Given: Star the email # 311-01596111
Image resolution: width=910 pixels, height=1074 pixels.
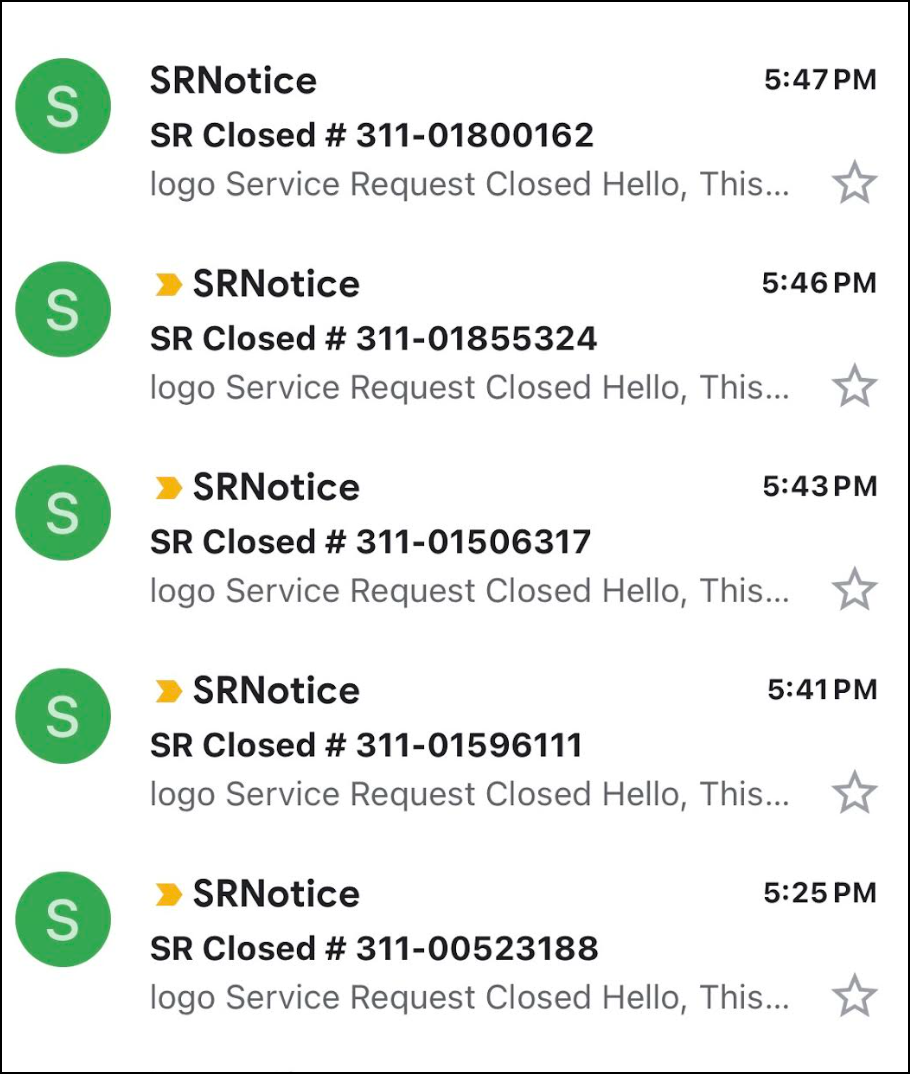Looking at the screenshot, I should 854,793.
